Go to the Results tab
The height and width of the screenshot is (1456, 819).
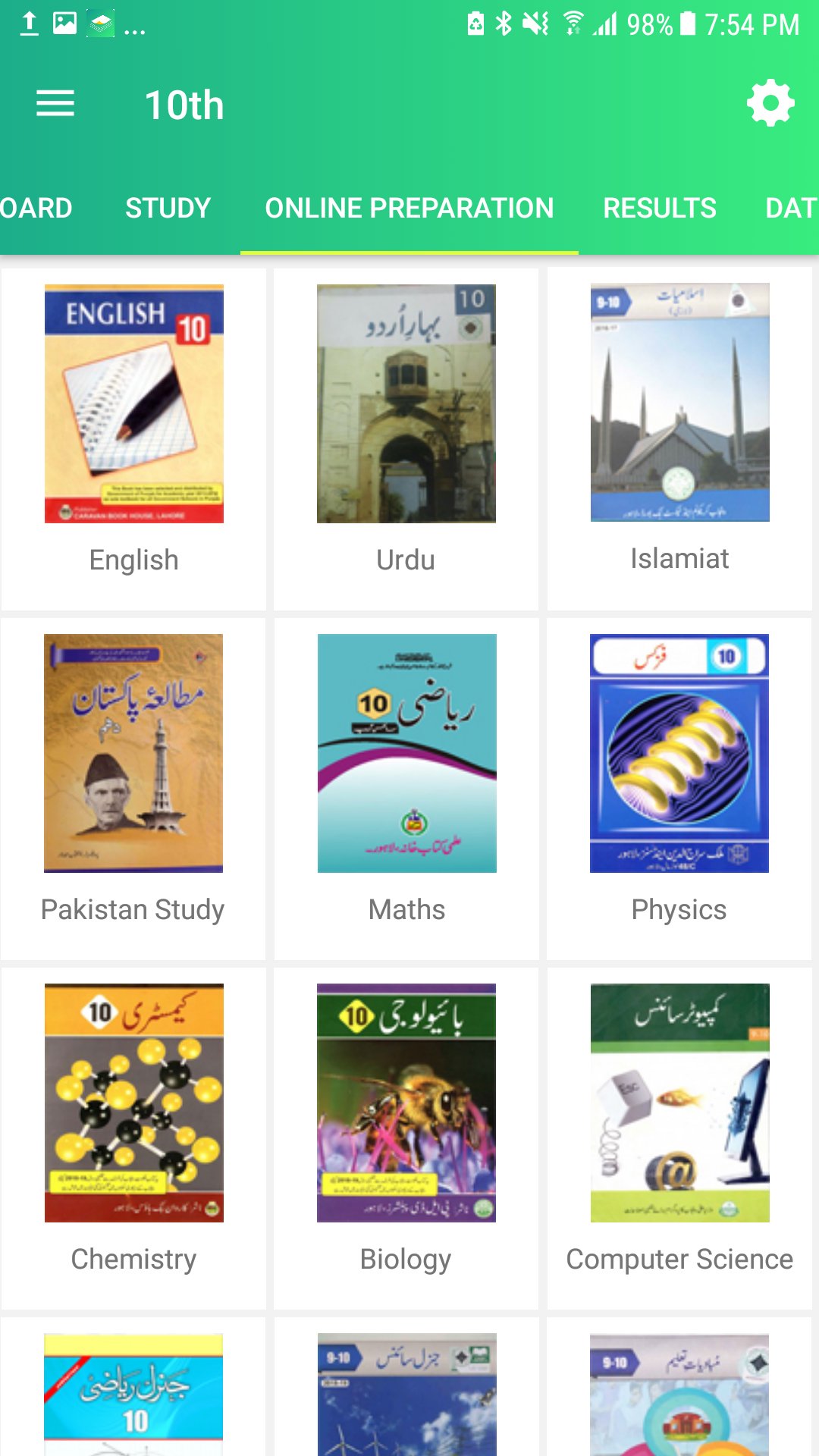[x=660, y=208]
